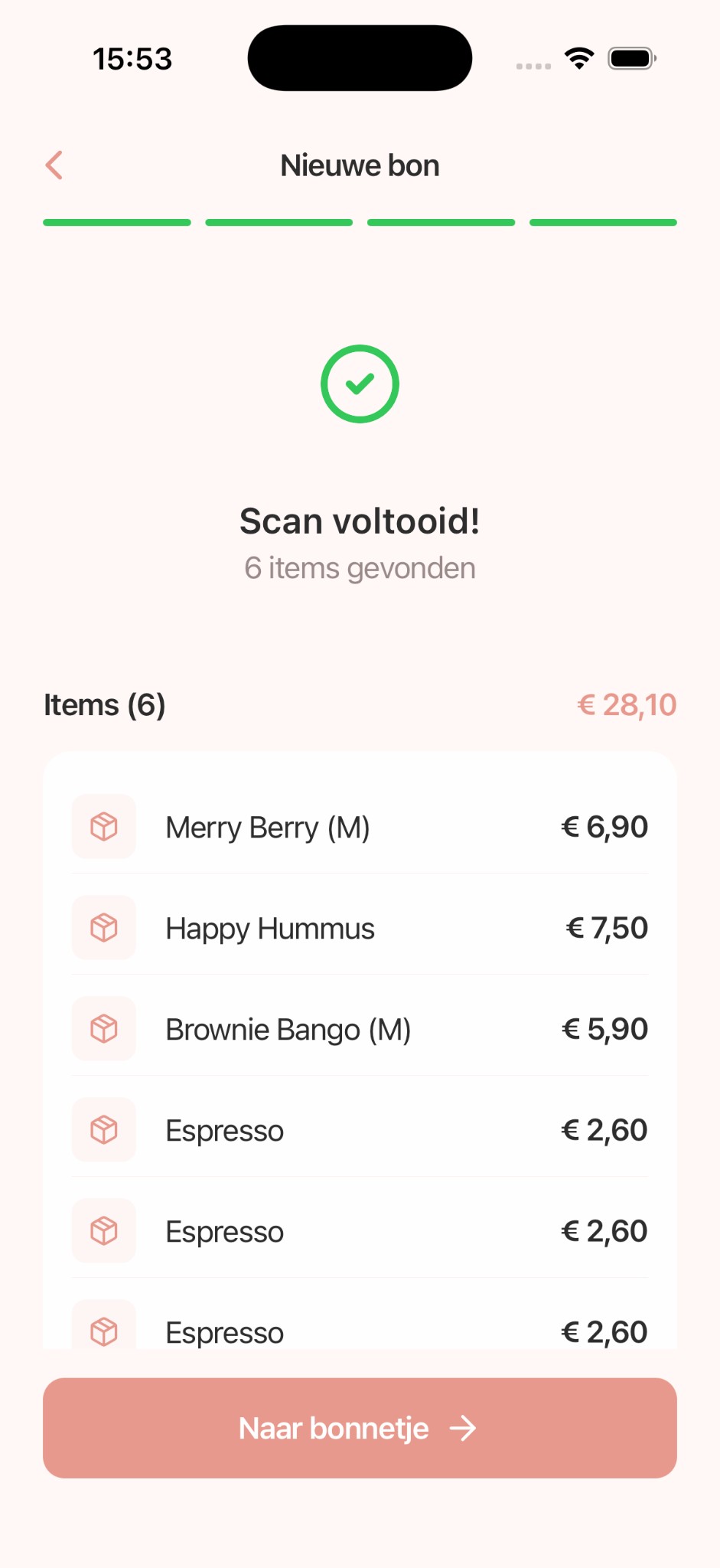The width and height of the screenshot is (720, 1568).
Task: Go back using the back chevron
Action: tap(54, 165)
